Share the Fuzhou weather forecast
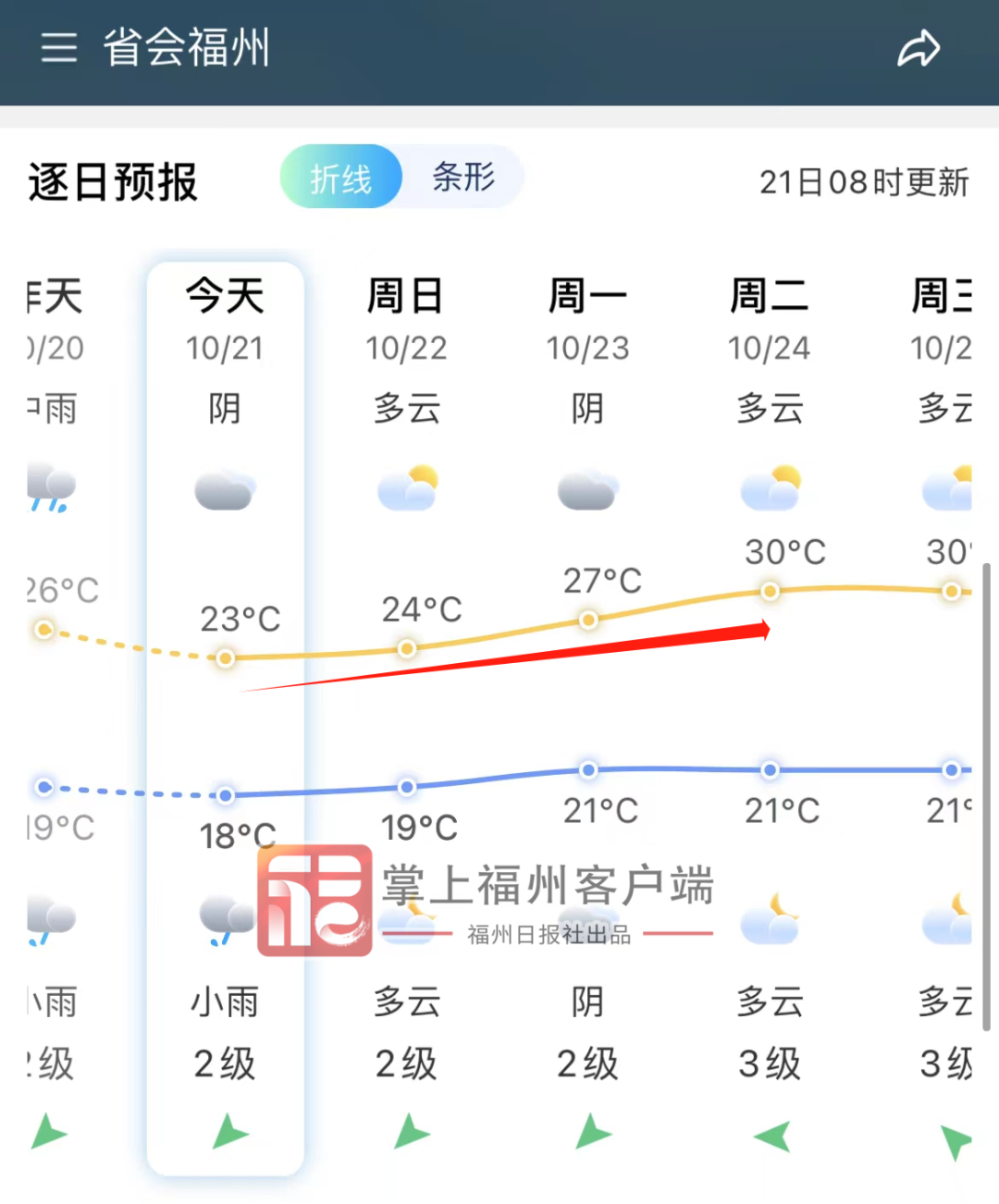This screenshot has height=1204, width=999. tap(918, 49)
